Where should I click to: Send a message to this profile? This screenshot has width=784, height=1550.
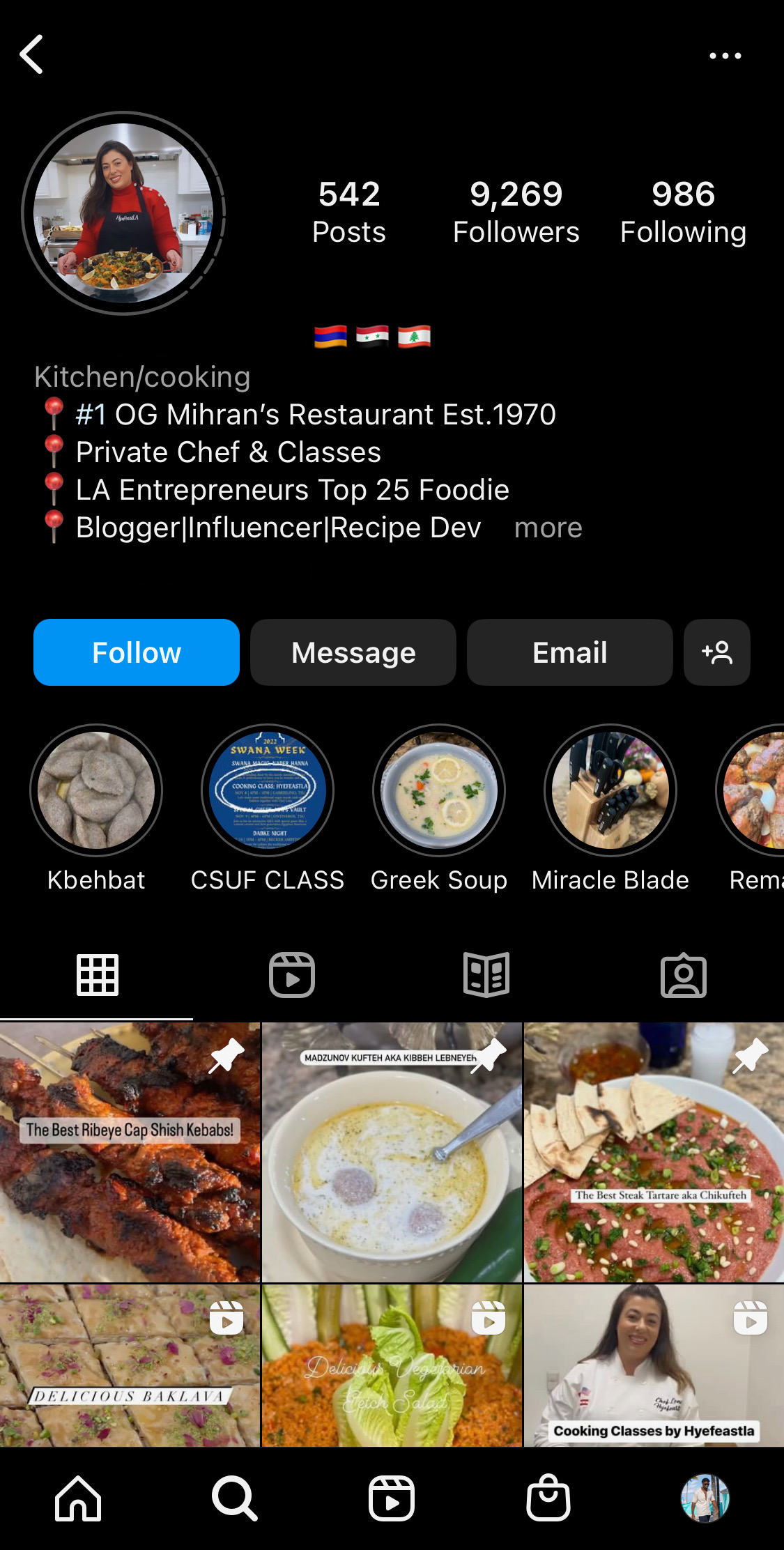[x=353, y=652]
